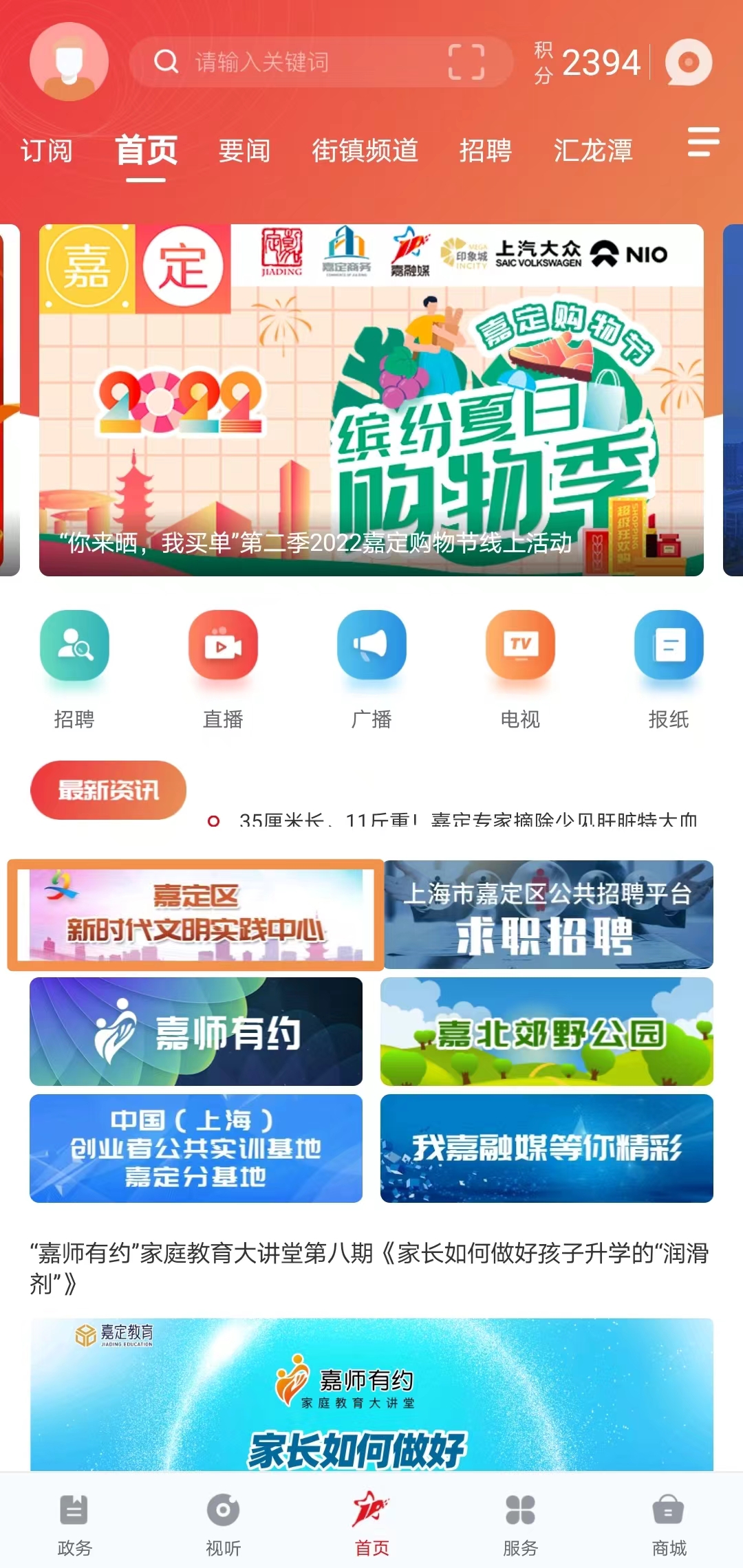This screenshot has width=743, height=1568.
Task: Open the 街镇频道 tab
Action: tap(364, 152)
